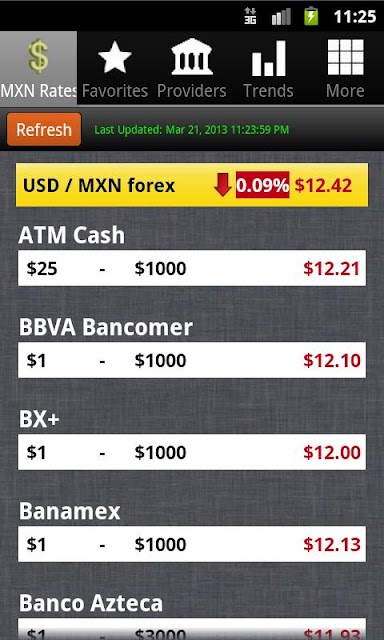
Task: Switch to the Favorites tab
Action: [115, 68]
